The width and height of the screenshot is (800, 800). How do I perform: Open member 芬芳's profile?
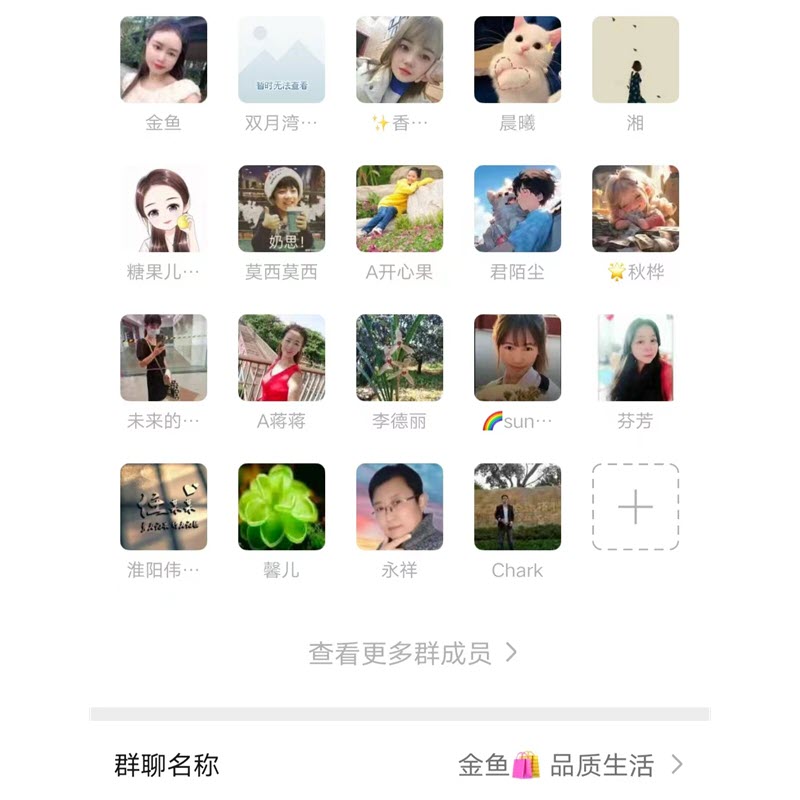(635, 358)
